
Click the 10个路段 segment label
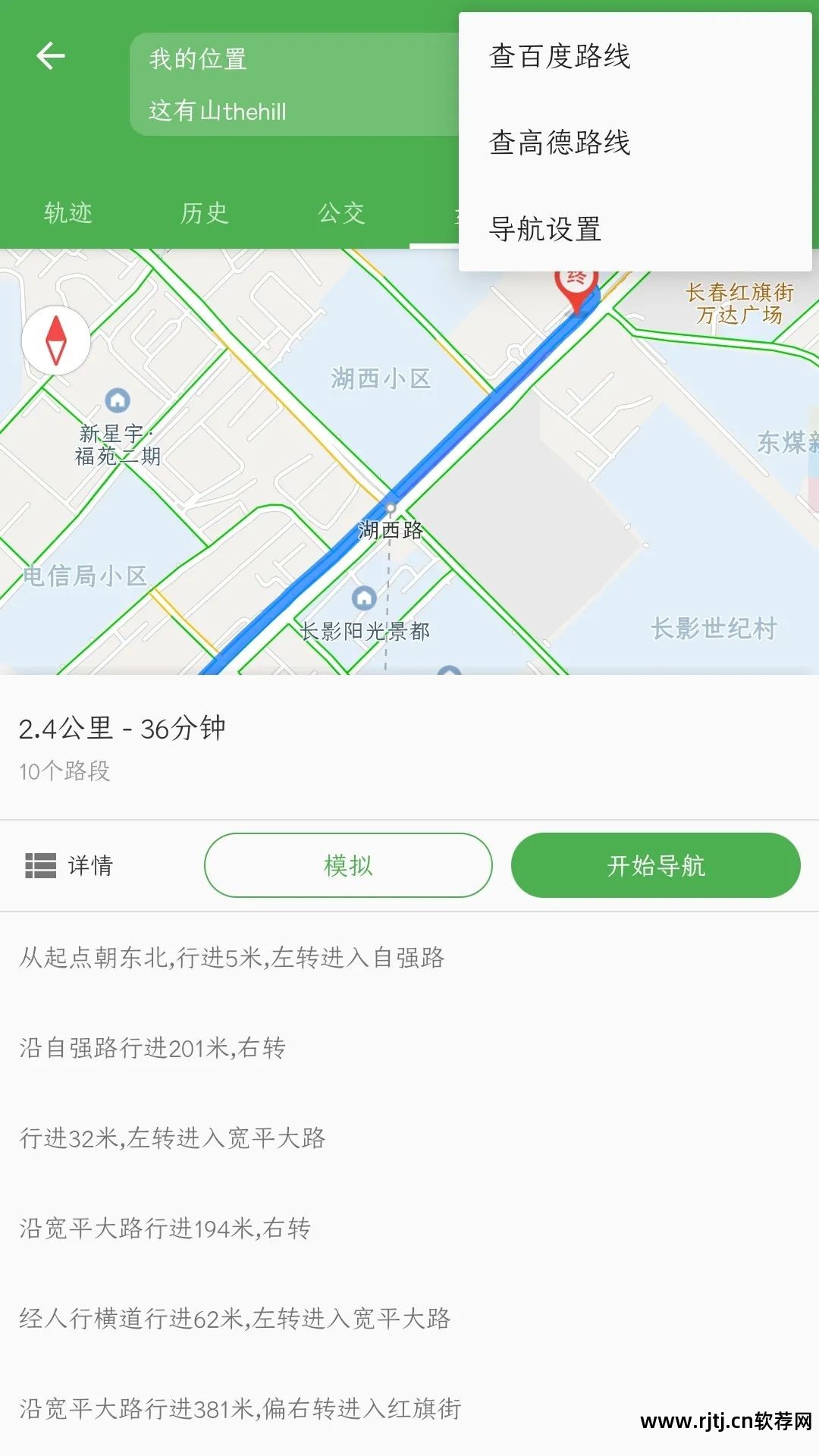point(65,772)
